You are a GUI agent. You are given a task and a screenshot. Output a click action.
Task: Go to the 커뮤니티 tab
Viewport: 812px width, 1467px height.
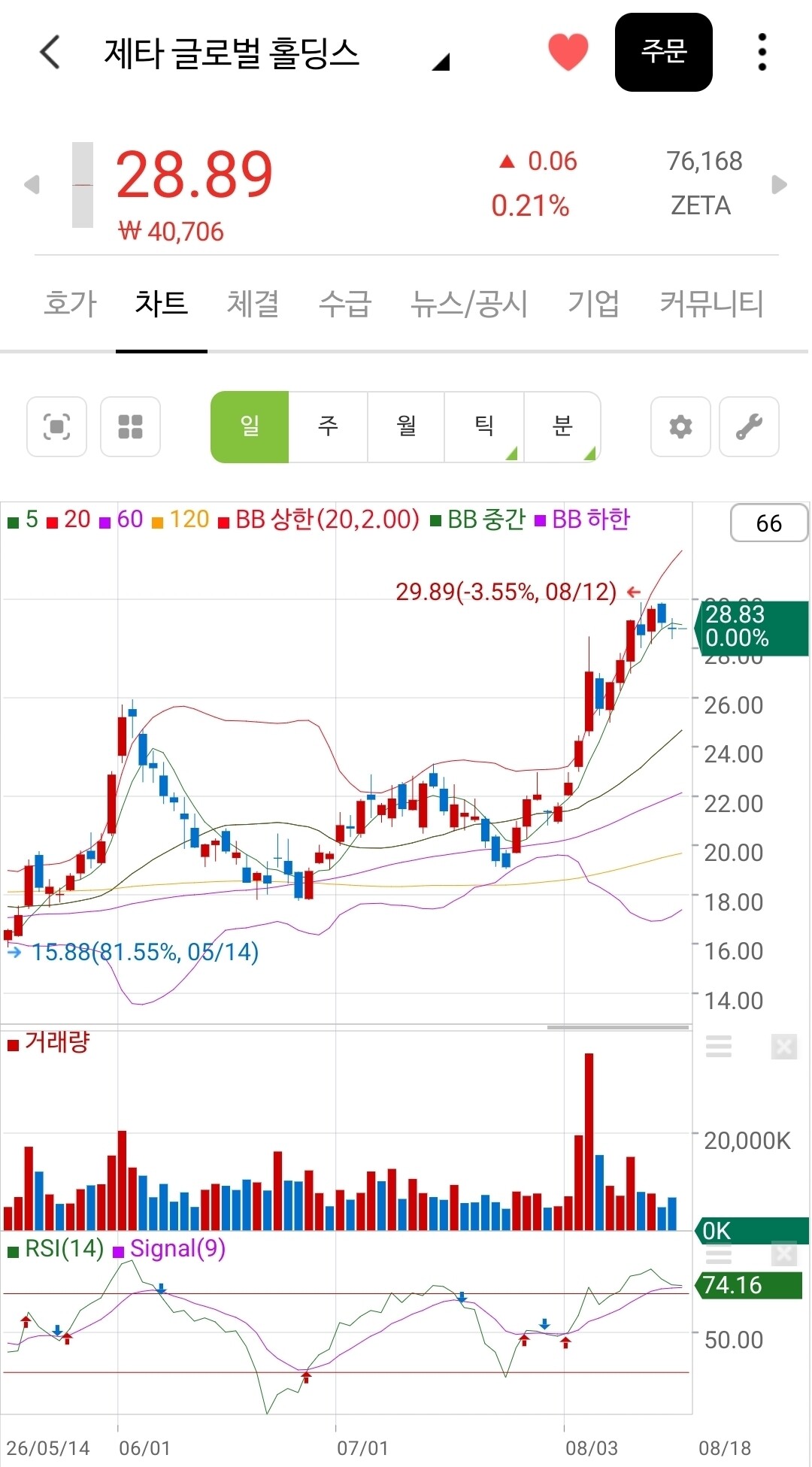711,304
